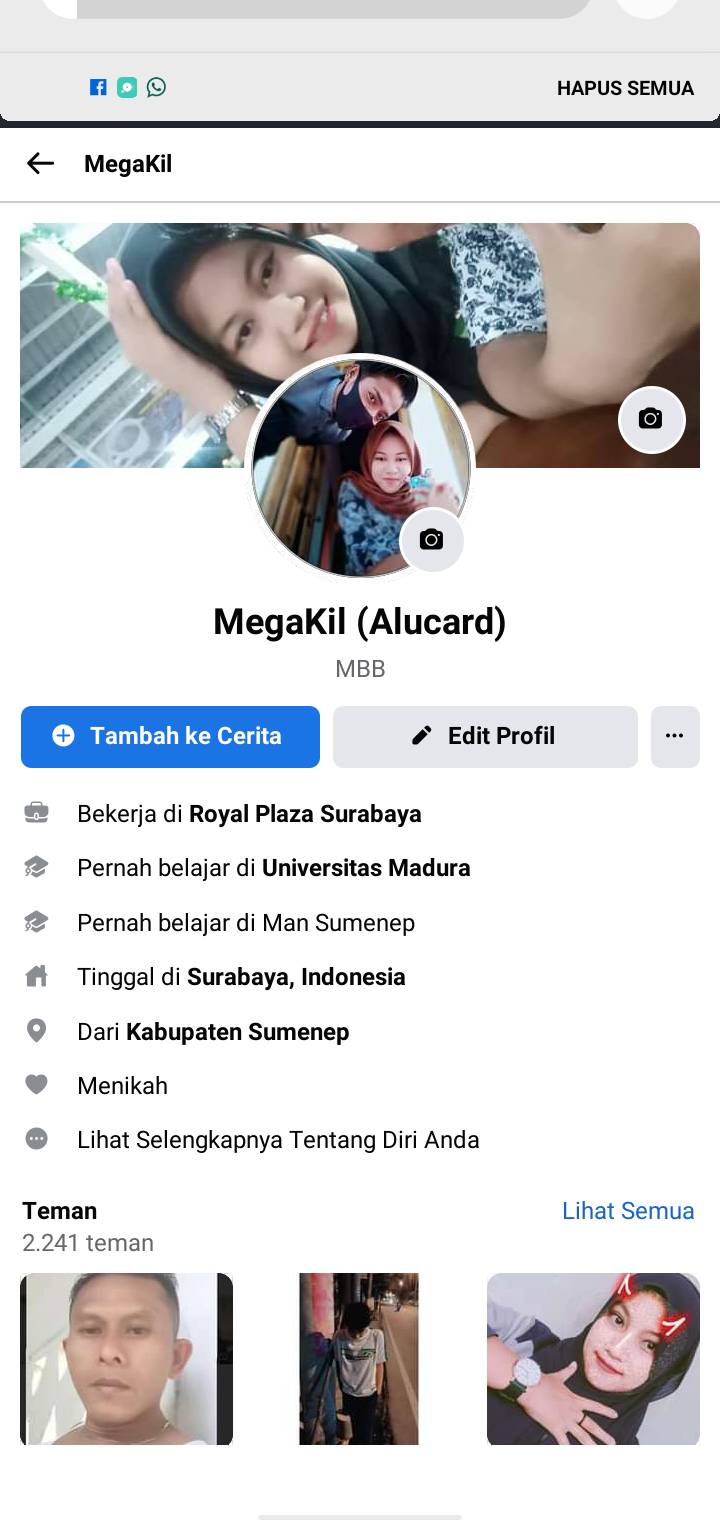Open workplace Royal Plaza Surabaya
Image resolution: width=720 pixels, height=1520 pixels.
coord(305,814)
